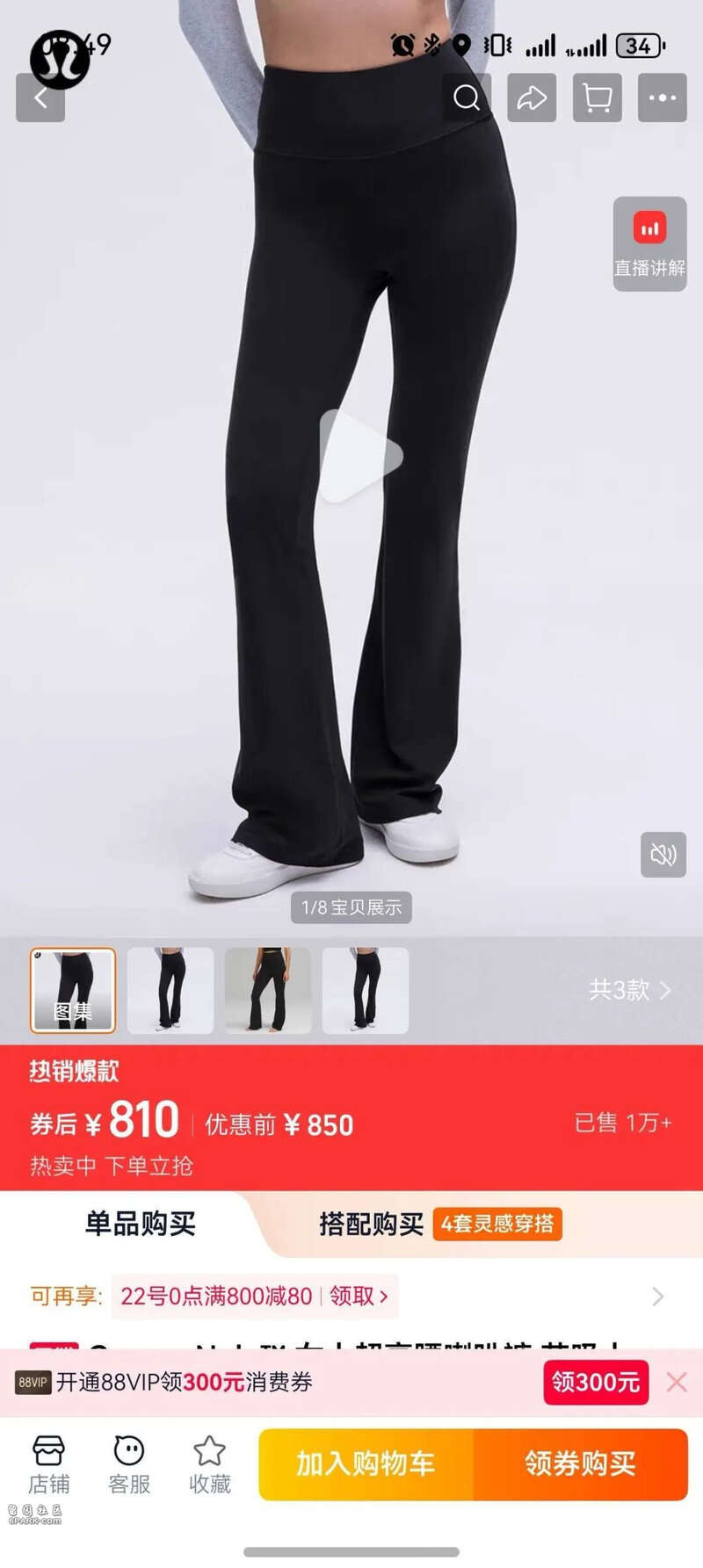Open the shopping cart icon

coord(598,98)
